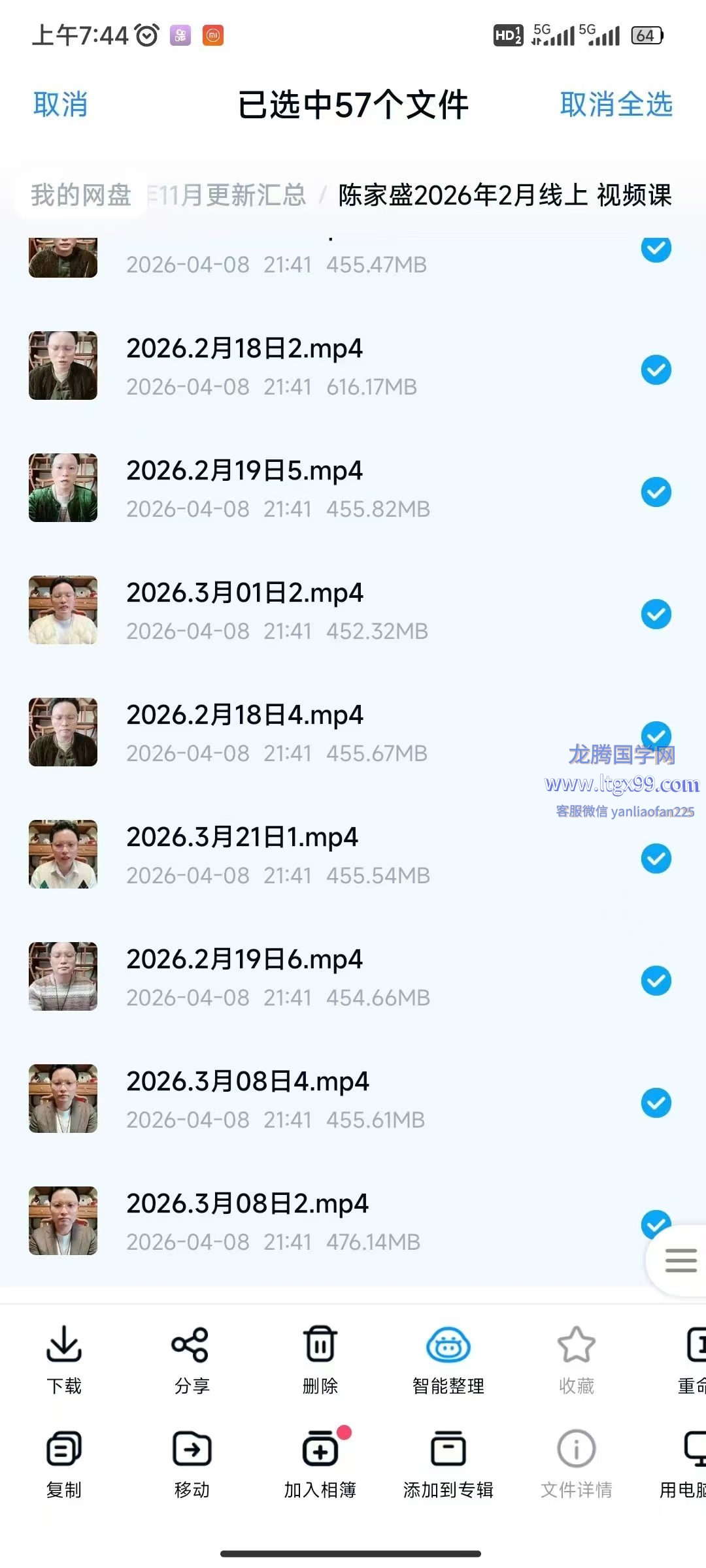Tap 取消 to cancel selection

pyautogui.click(x=60, y=105)
